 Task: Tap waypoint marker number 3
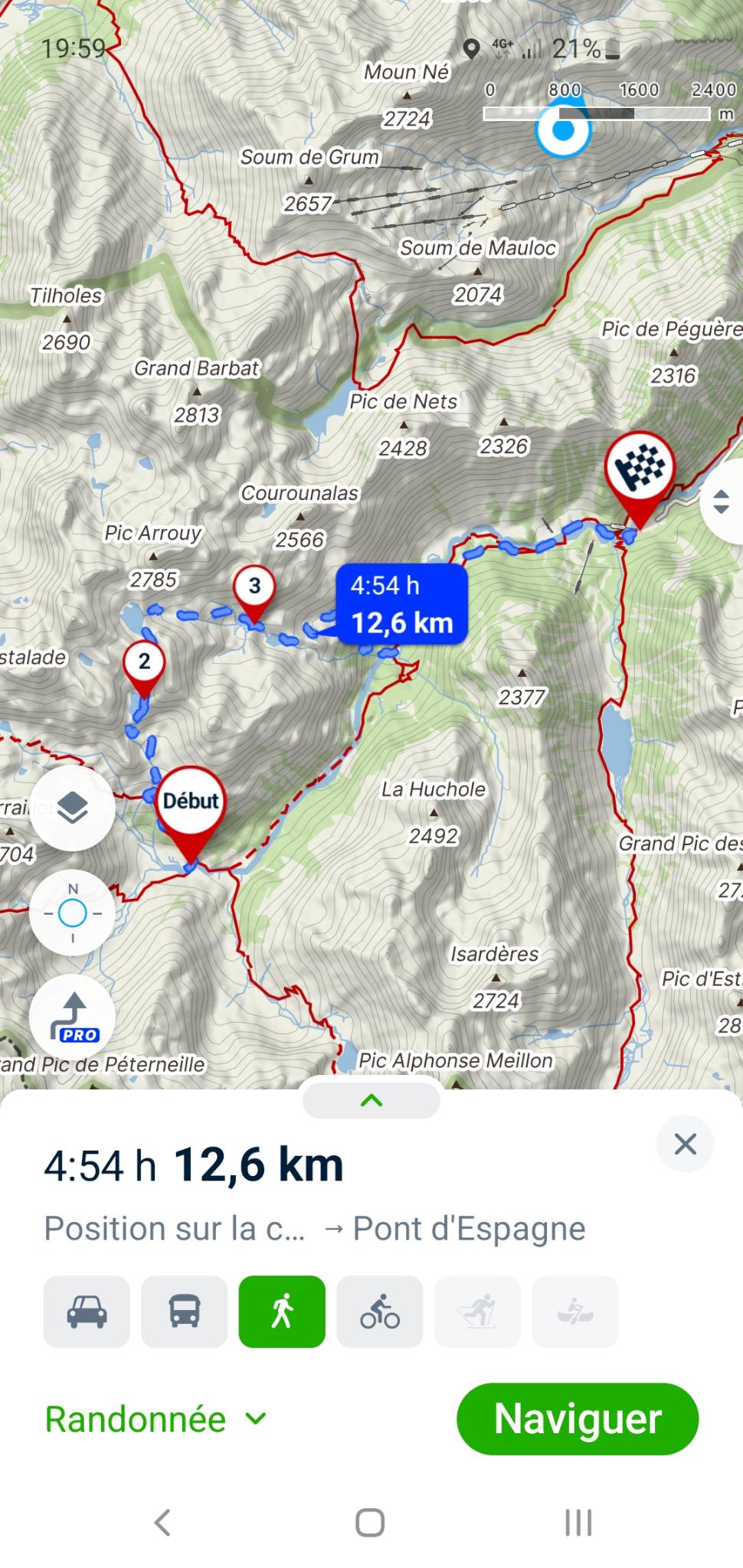pyautogui.click(x=254, y=593)
